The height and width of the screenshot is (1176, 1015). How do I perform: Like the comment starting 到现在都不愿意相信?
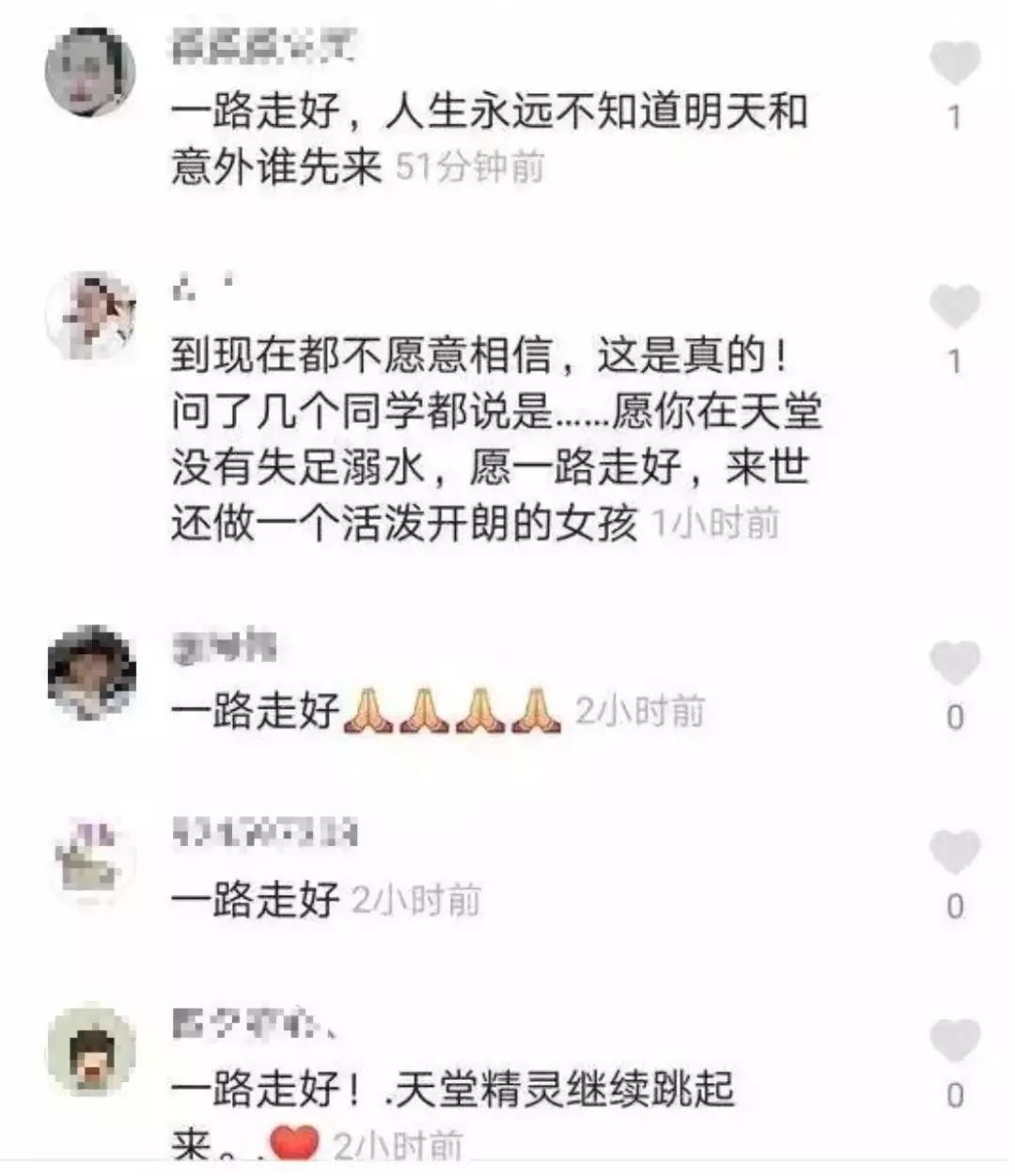[x=954, y=307]
